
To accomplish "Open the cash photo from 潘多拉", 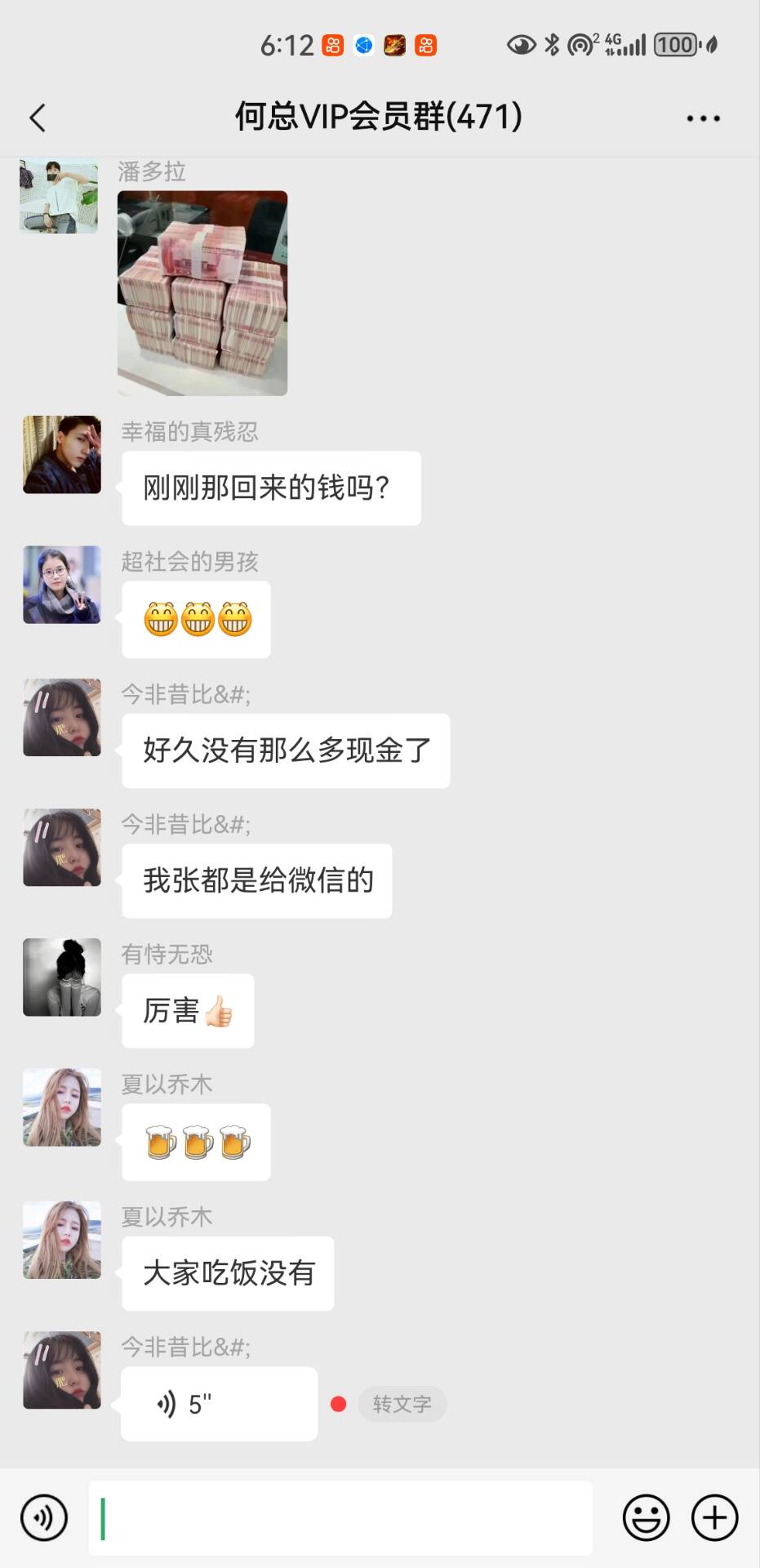I will coord(202,293).
